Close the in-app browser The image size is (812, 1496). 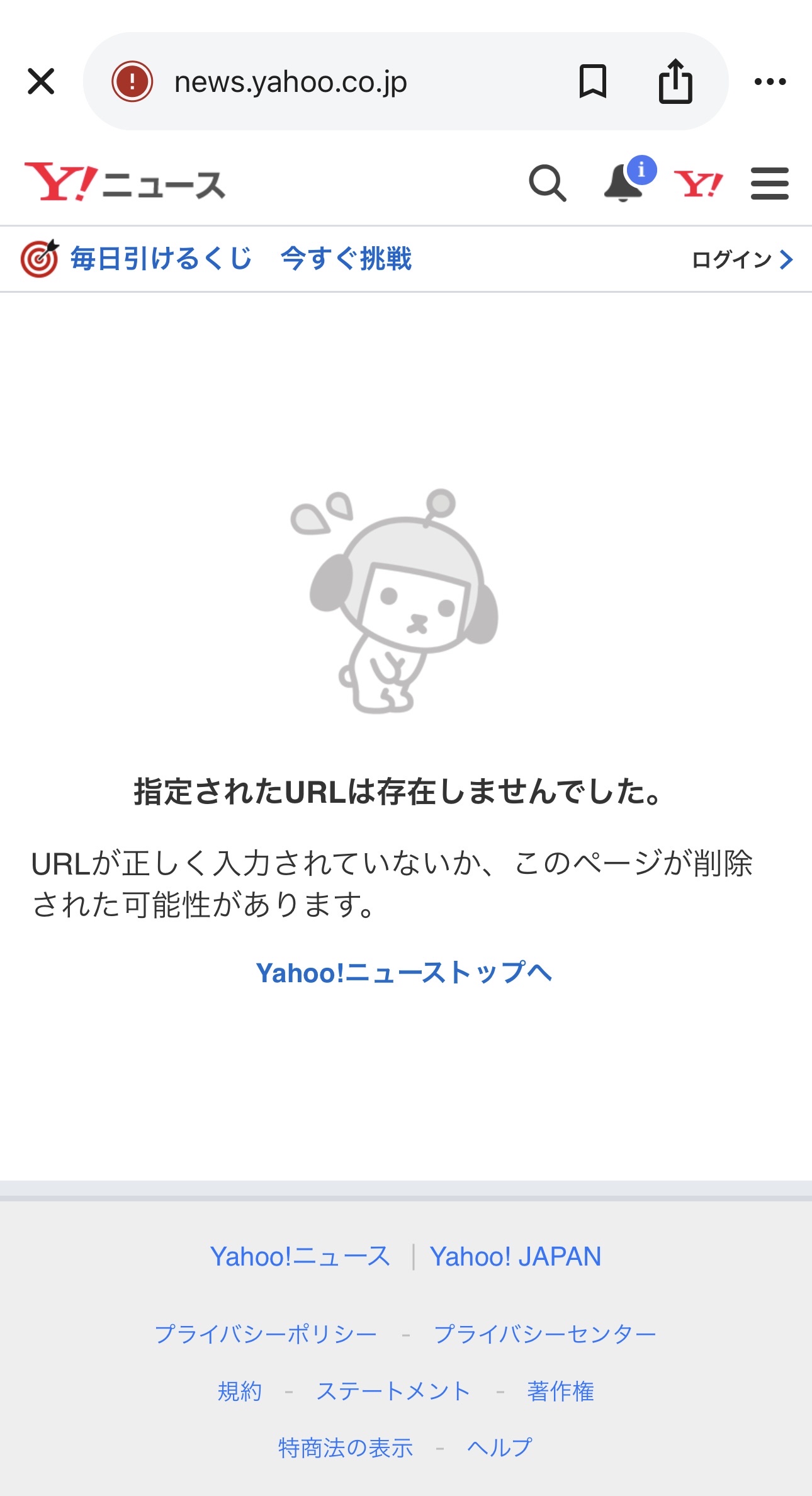[x=42, y=82]
